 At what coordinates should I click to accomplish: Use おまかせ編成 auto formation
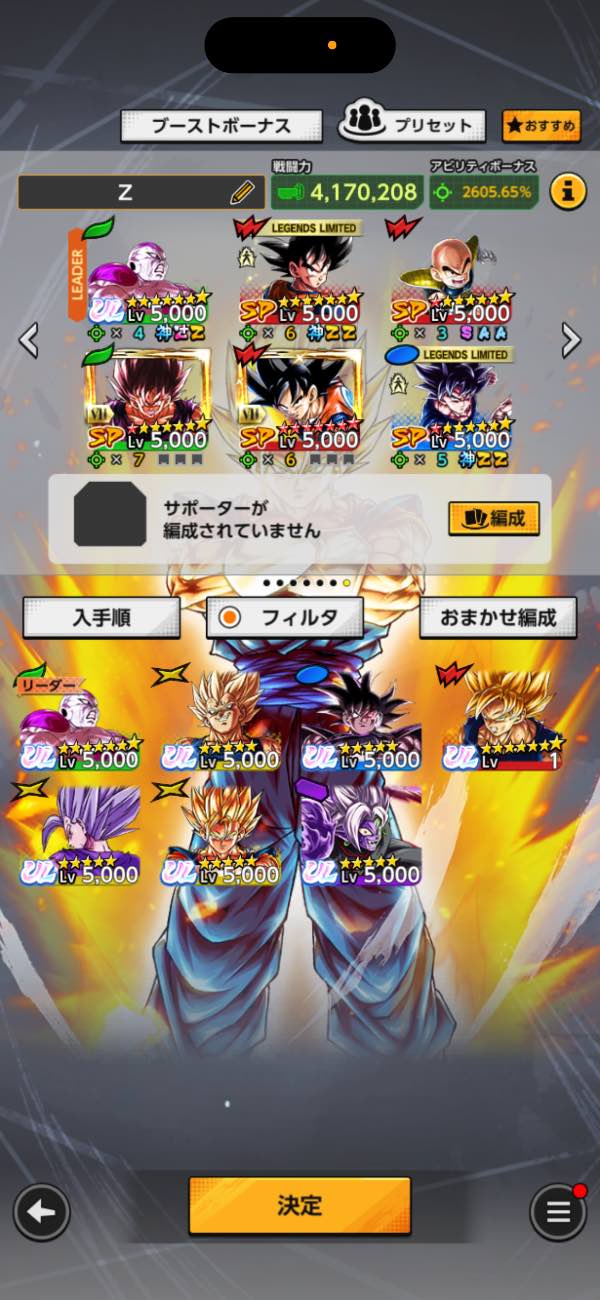(497, 618)
